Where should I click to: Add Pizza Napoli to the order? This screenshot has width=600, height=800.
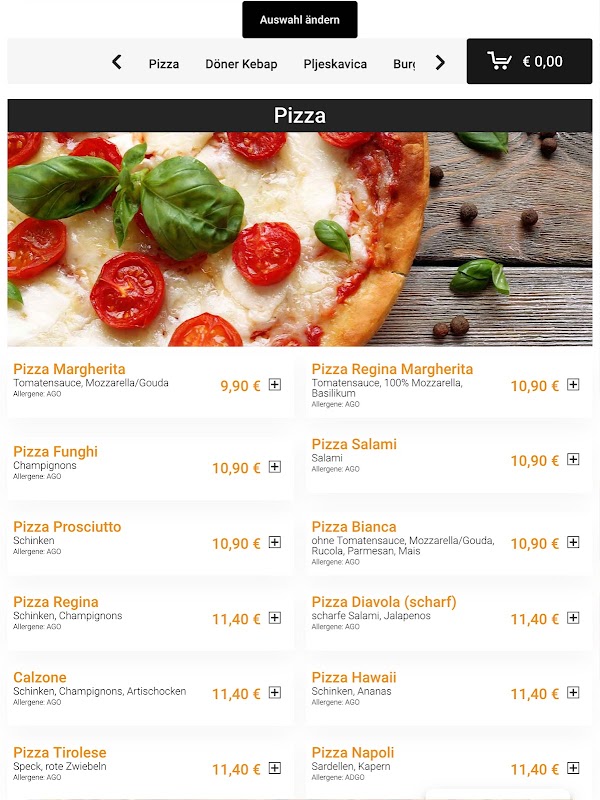point(573,768)
